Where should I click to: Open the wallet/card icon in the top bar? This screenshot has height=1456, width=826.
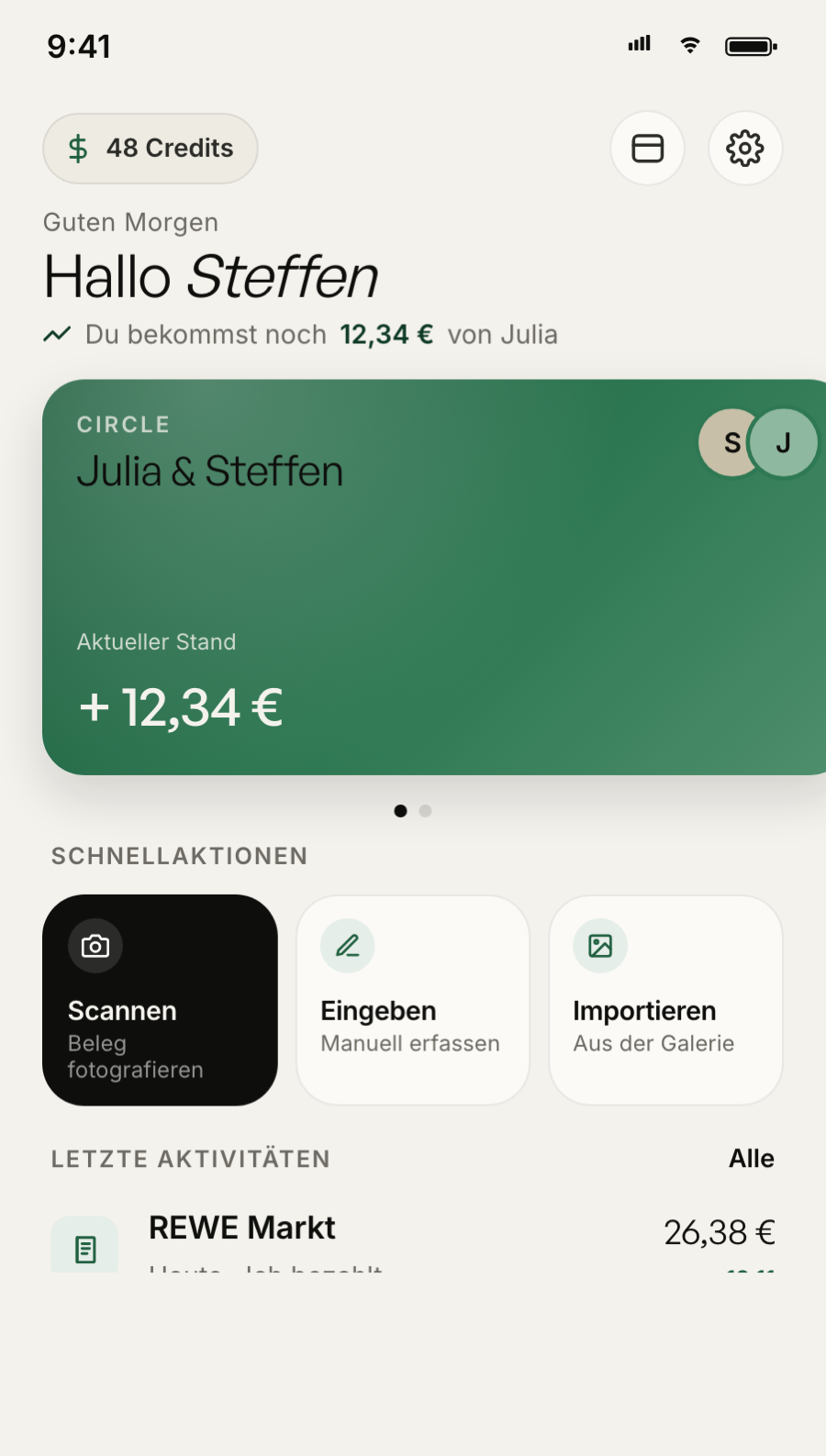(648, 148)
